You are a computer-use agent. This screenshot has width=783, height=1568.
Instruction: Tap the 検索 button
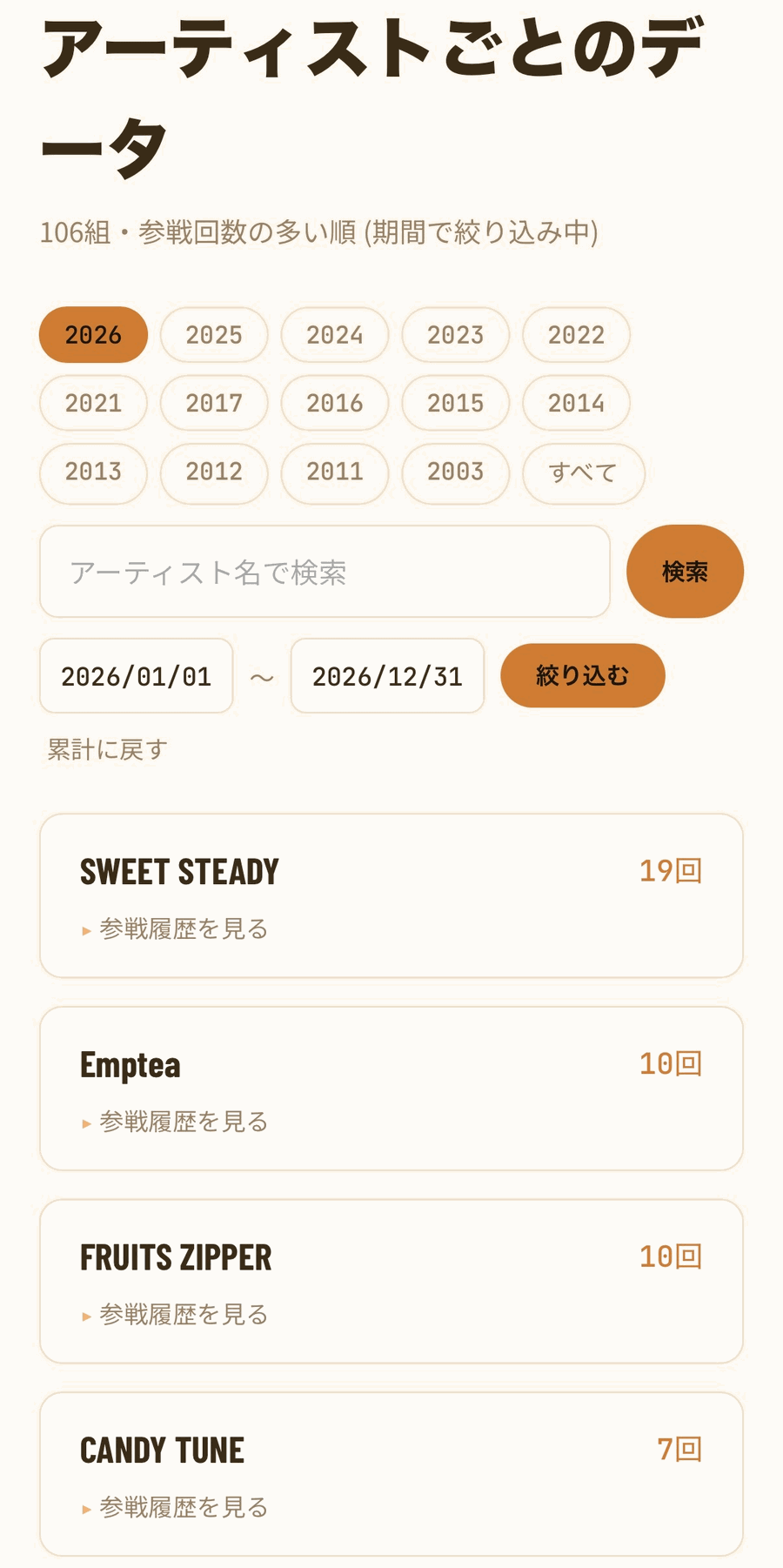685,572
